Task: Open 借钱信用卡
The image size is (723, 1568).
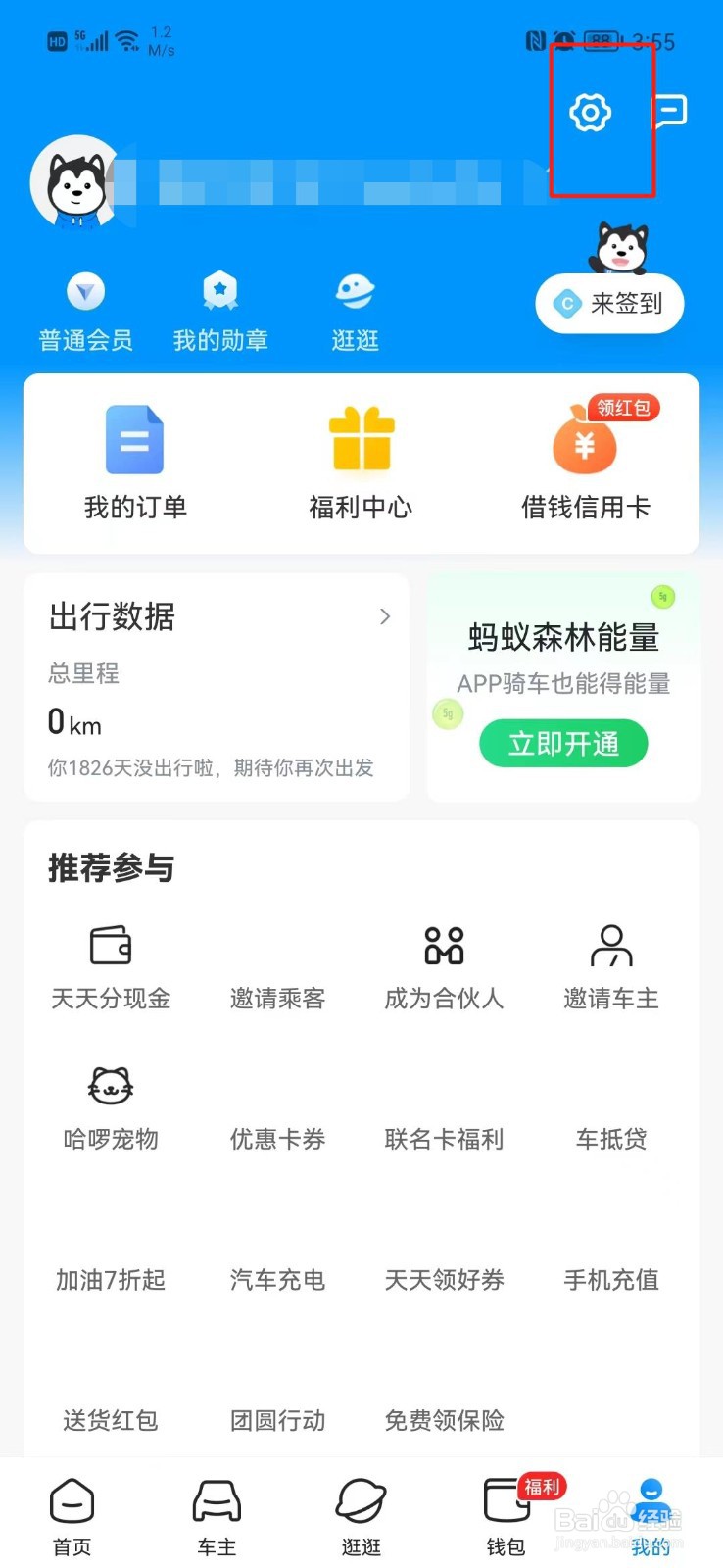Action: 585,463
